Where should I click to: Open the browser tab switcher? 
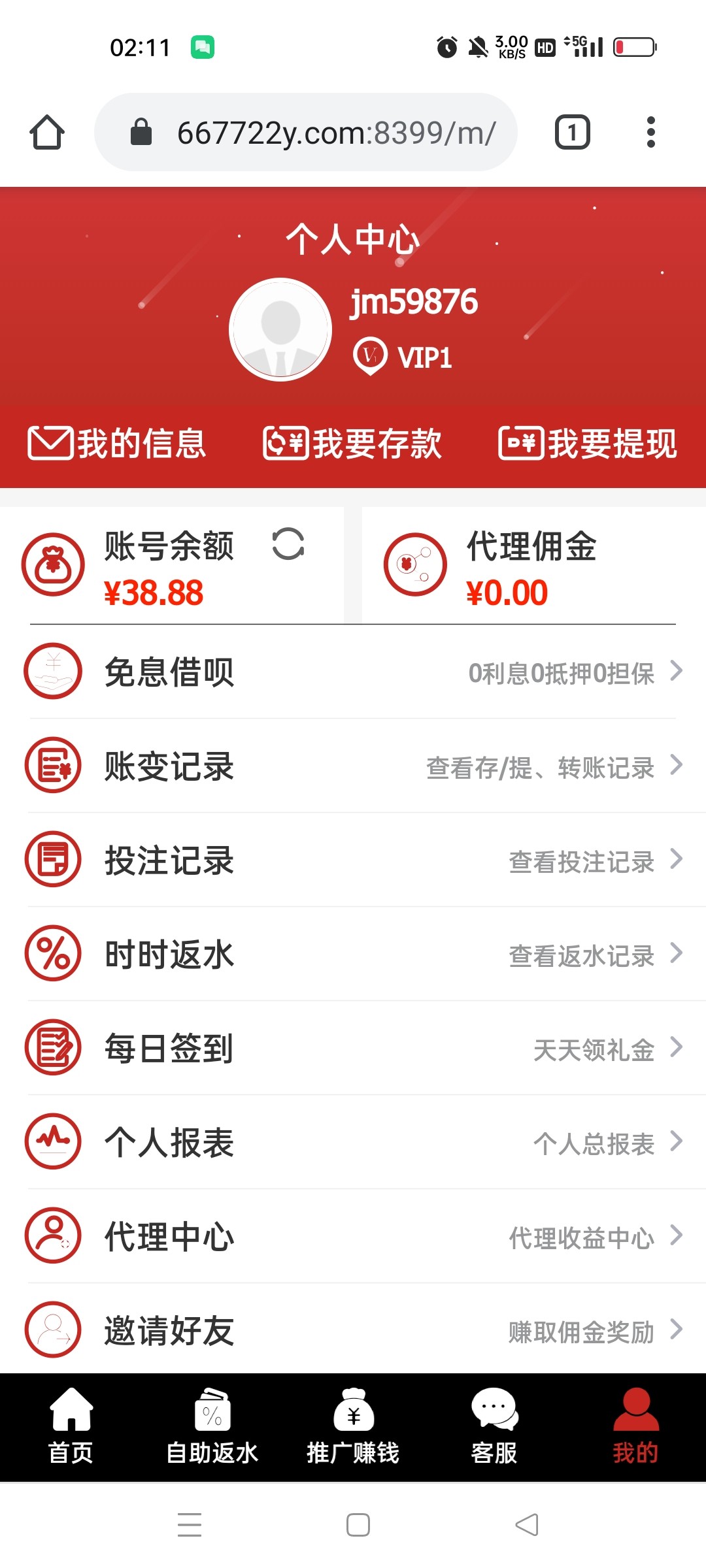572,132
